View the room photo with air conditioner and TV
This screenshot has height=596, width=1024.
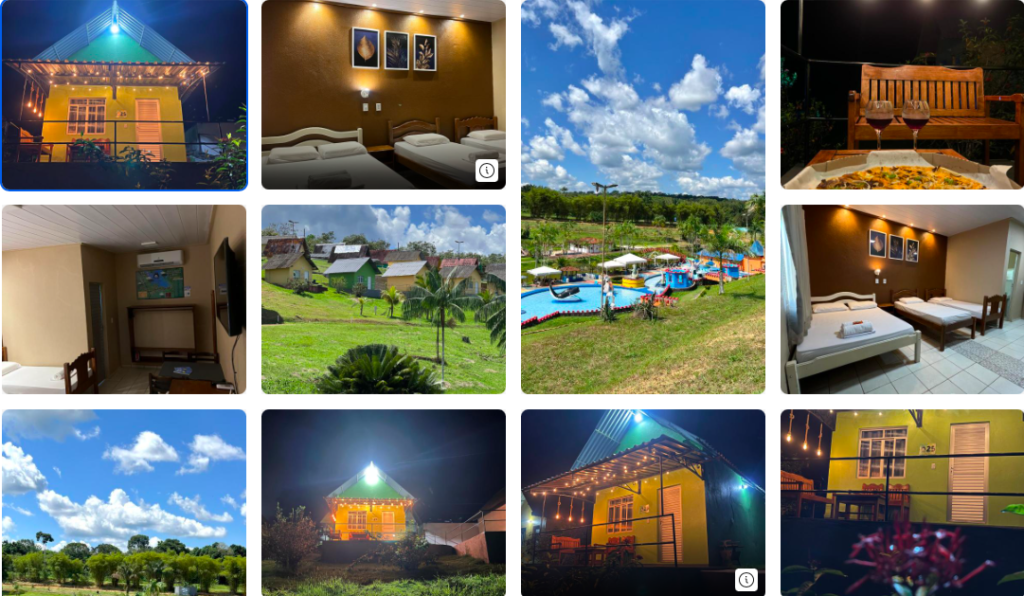pos(124,299)
